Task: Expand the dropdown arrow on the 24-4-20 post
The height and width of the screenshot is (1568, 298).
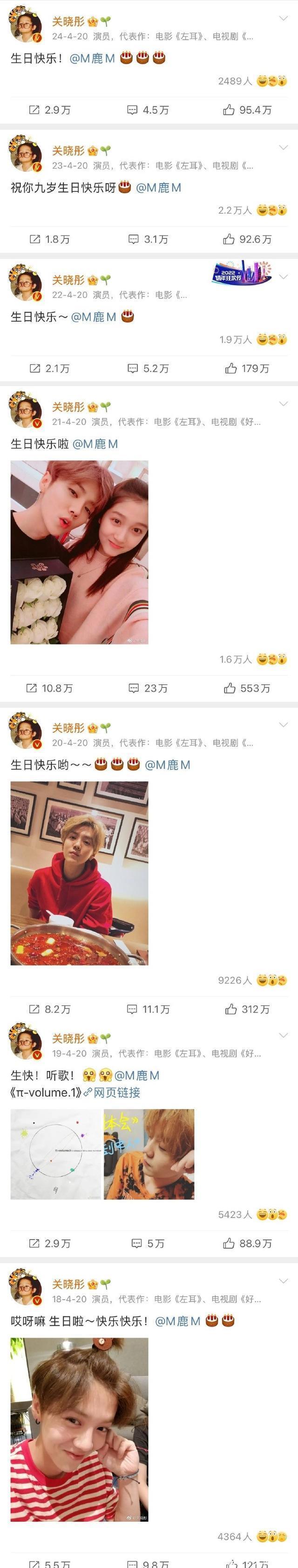Action: tap(283, 19)
